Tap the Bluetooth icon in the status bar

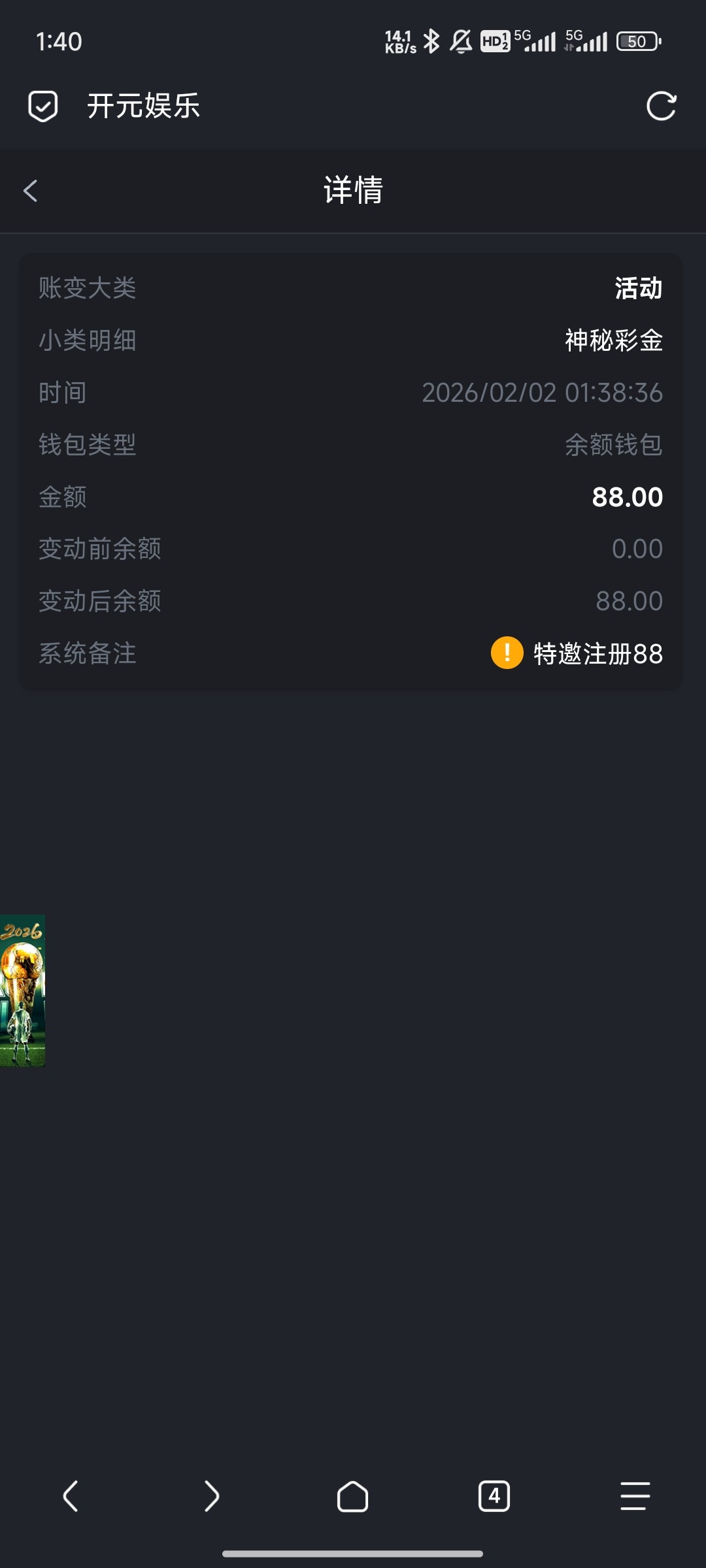tap(431, 41)
